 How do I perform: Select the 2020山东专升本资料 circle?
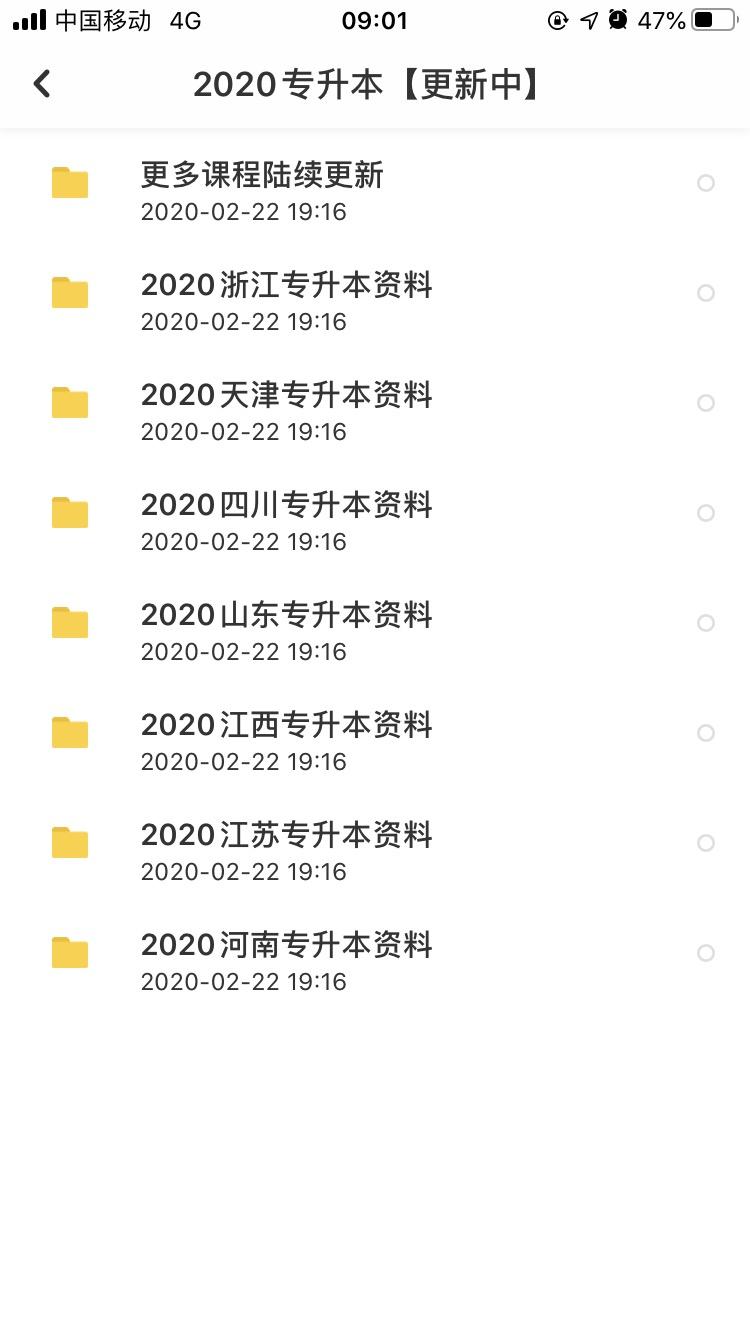point(706,623)
